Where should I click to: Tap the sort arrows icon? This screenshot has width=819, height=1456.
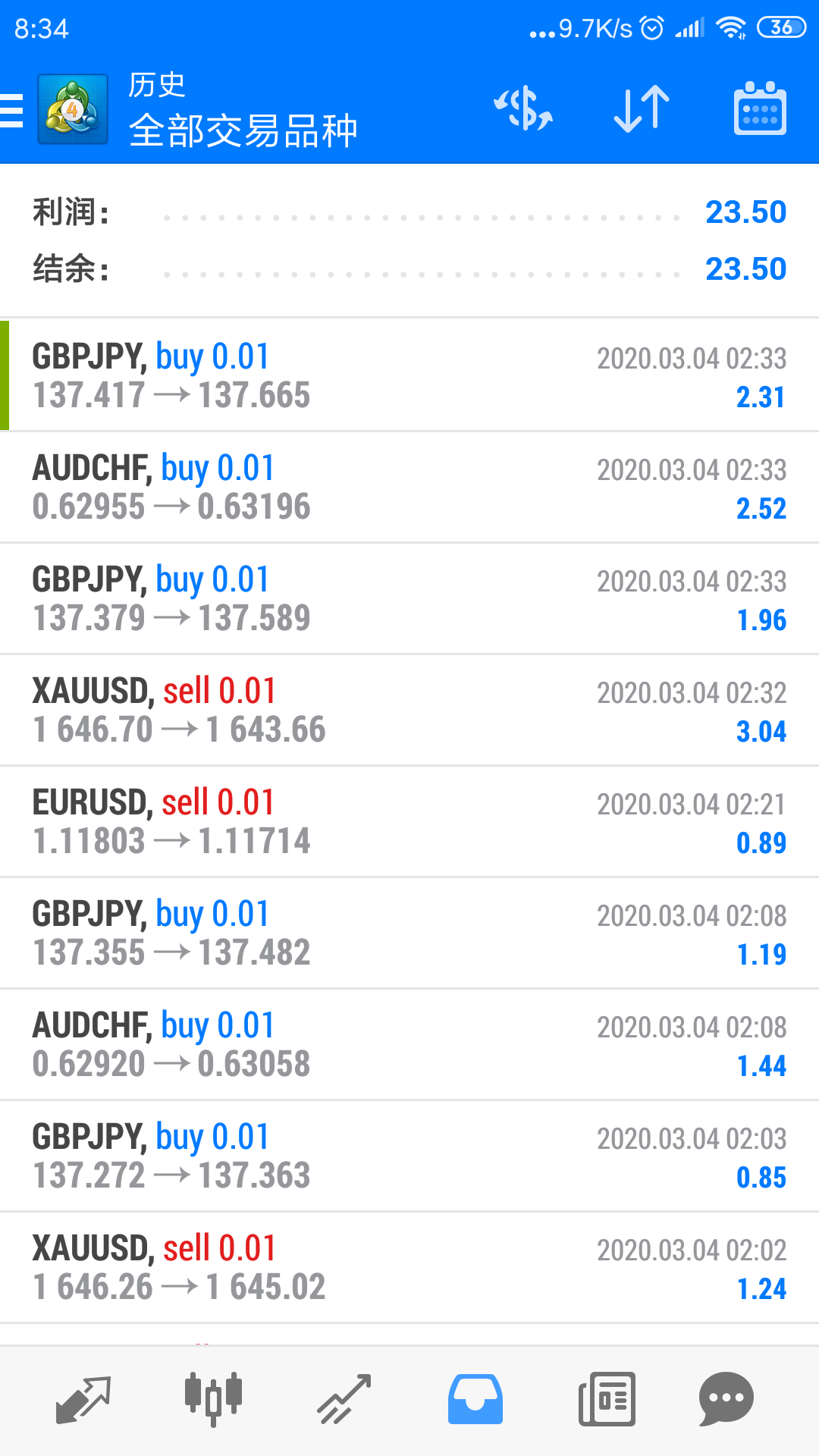(x=642, y=109)
